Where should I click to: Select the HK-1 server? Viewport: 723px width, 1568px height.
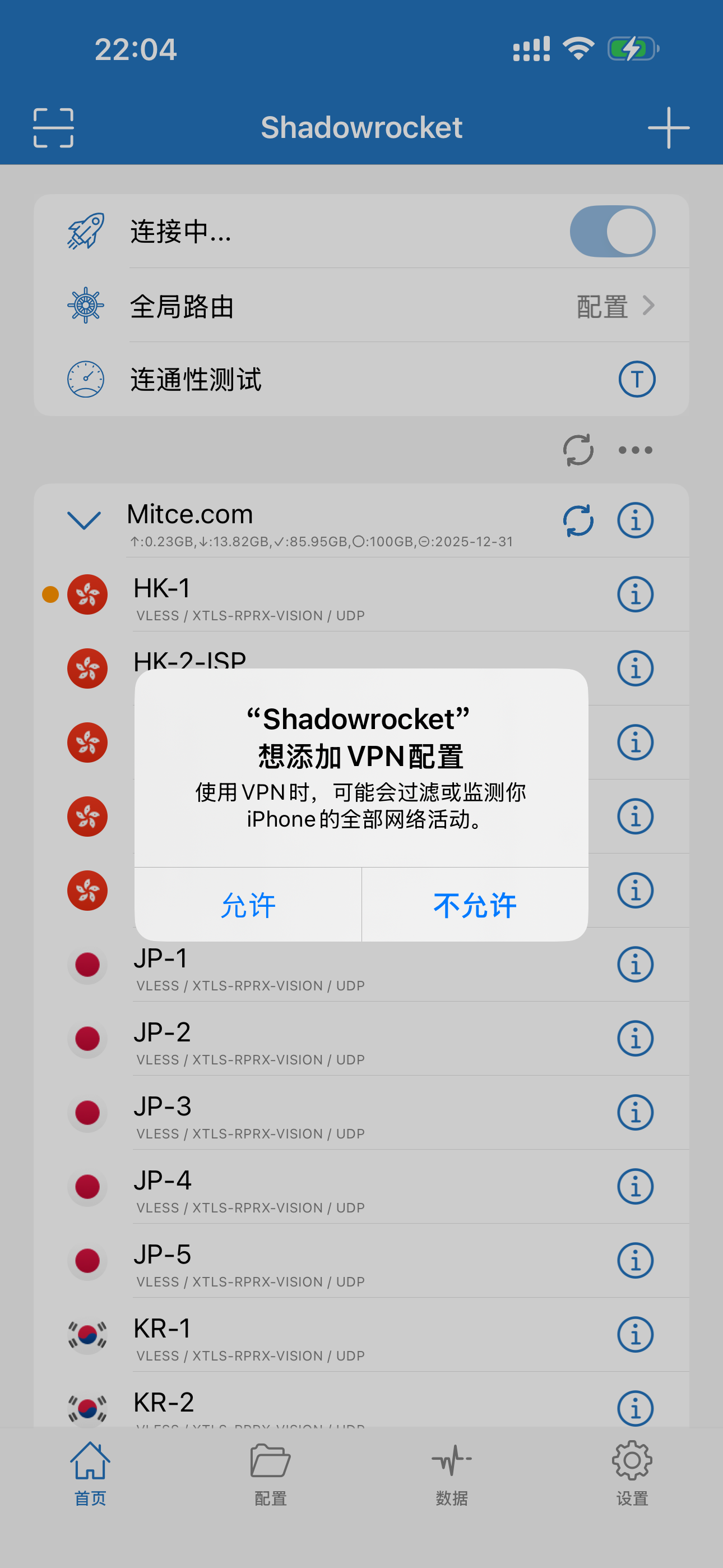361,594
